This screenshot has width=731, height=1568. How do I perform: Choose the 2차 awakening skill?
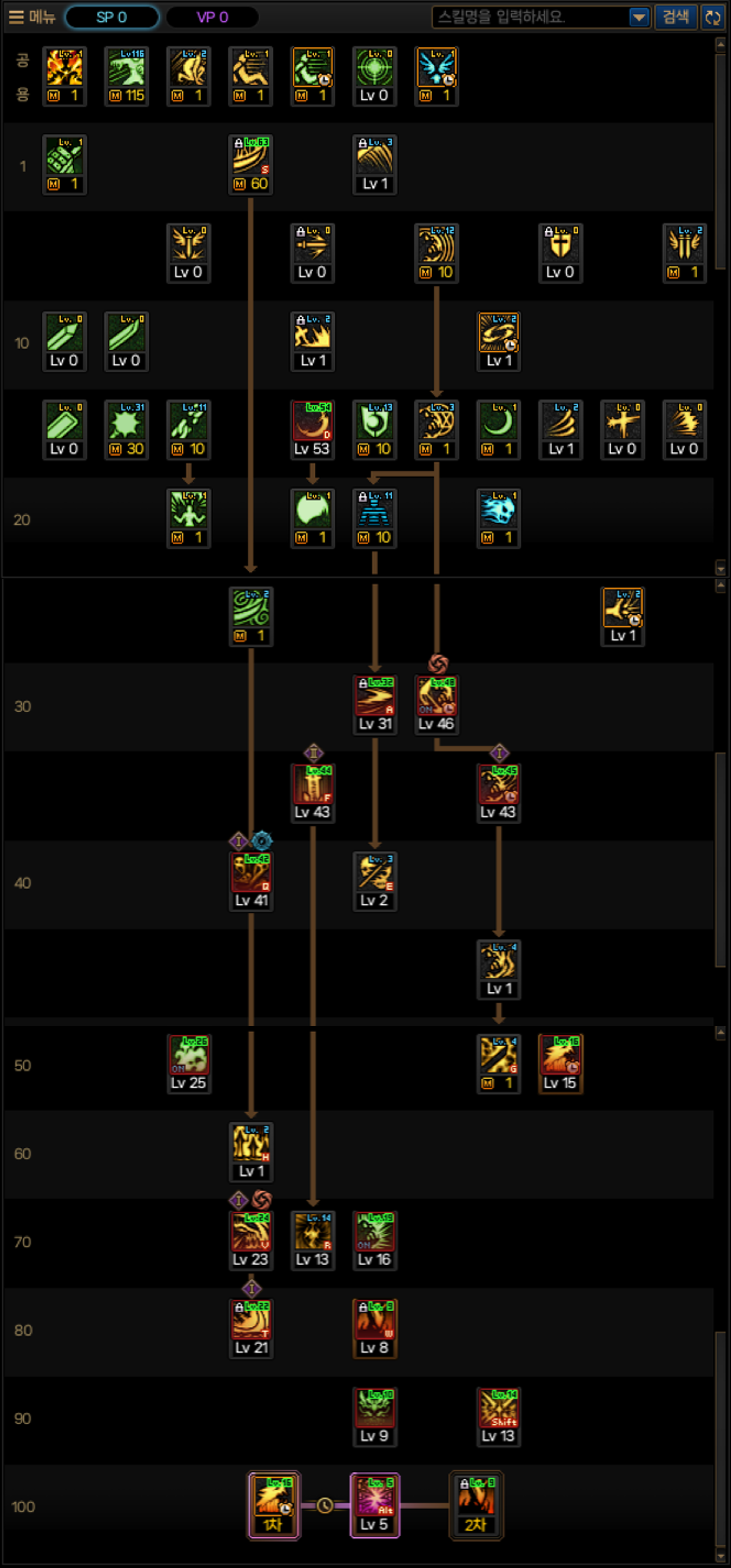click(476, 1505)
